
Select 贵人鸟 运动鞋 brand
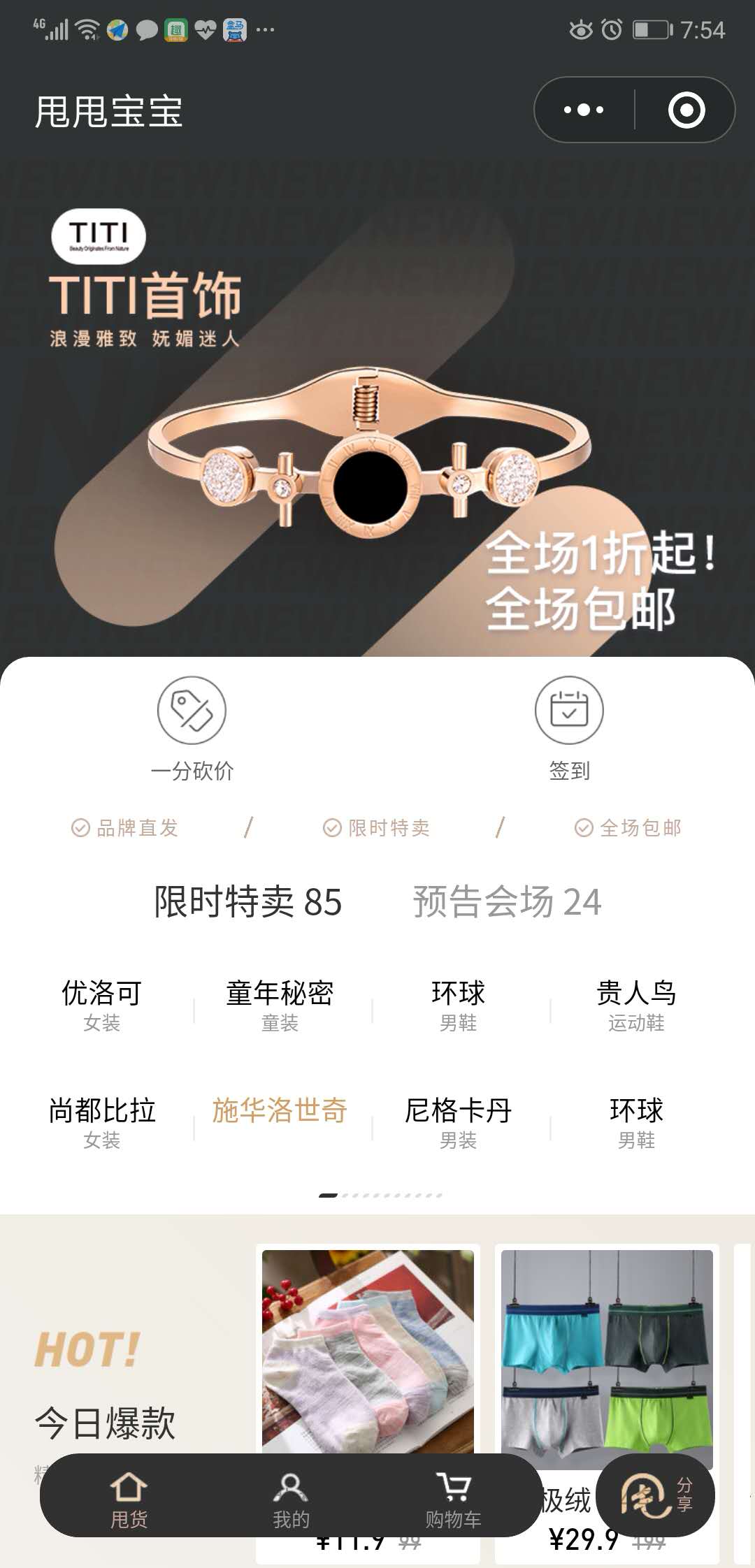[x=635, y=1005]
